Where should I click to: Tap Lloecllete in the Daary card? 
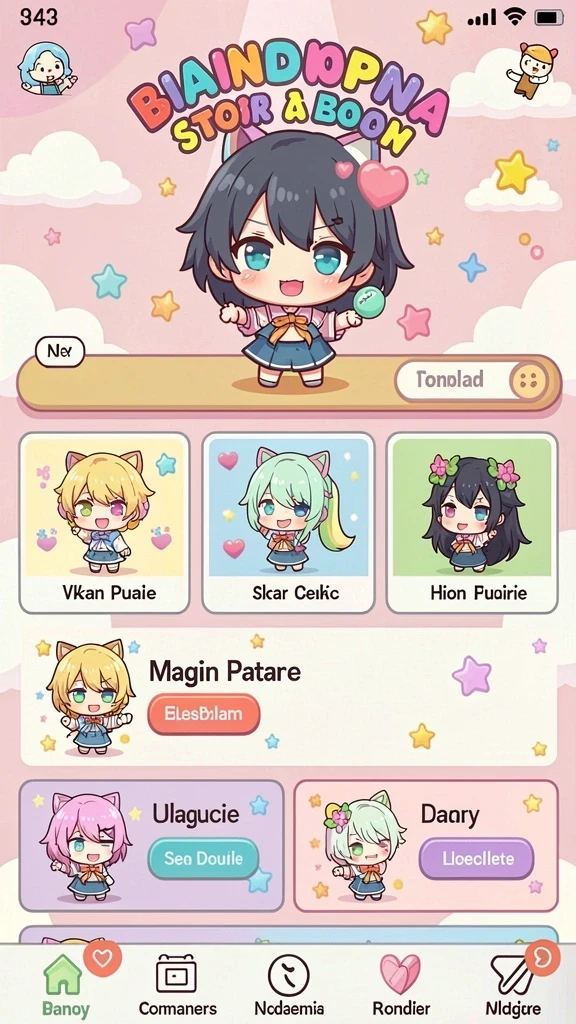[x=477, y=858]
